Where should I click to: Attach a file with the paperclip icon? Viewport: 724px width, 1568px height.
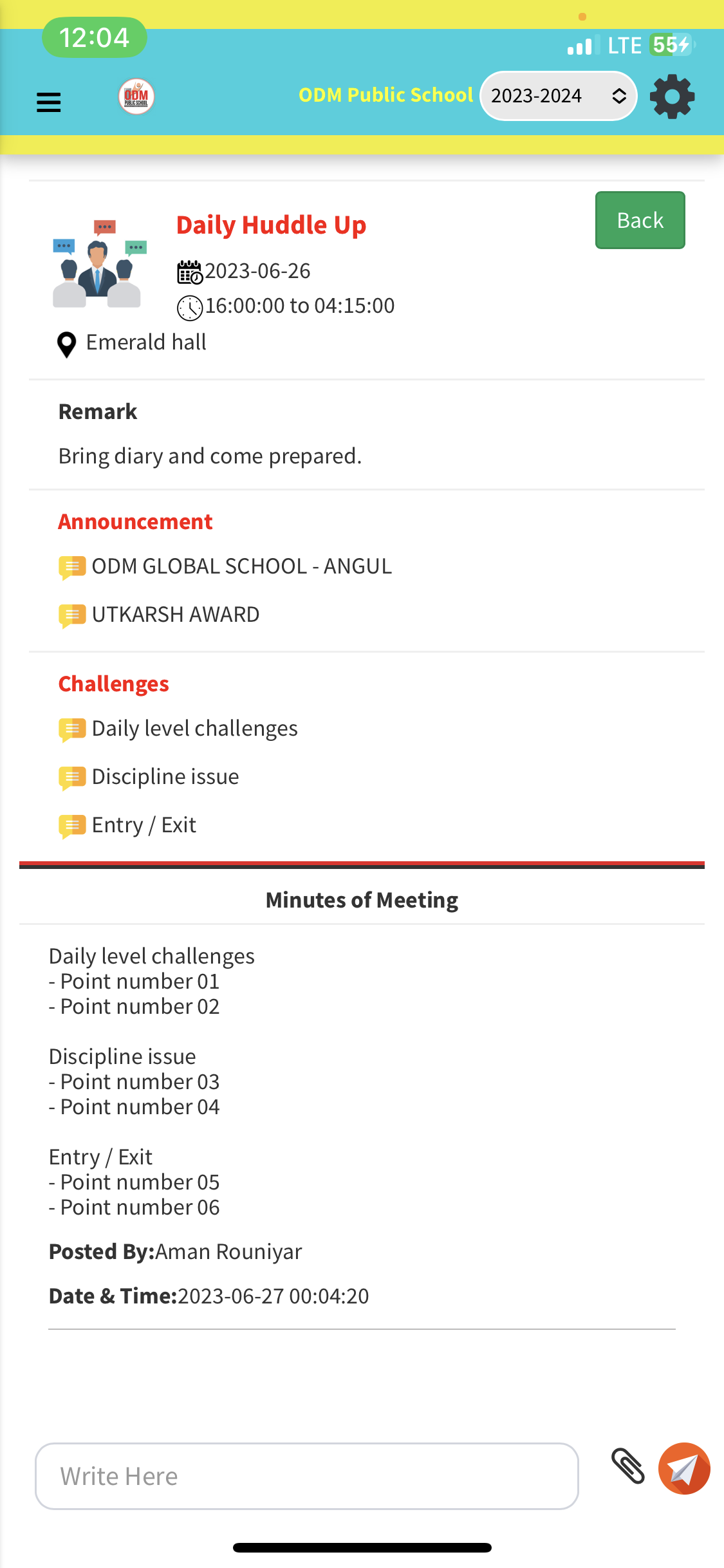627,1466
